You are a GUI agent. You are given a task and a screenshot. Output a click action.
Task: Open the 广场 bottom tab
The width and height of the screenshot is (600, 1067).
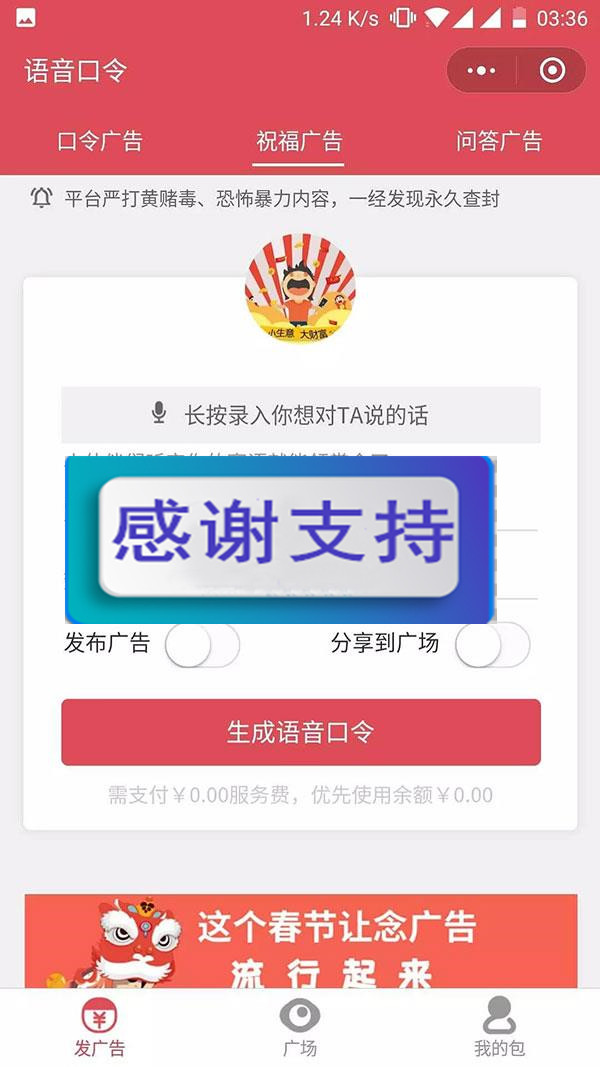tap(299, 1029)
